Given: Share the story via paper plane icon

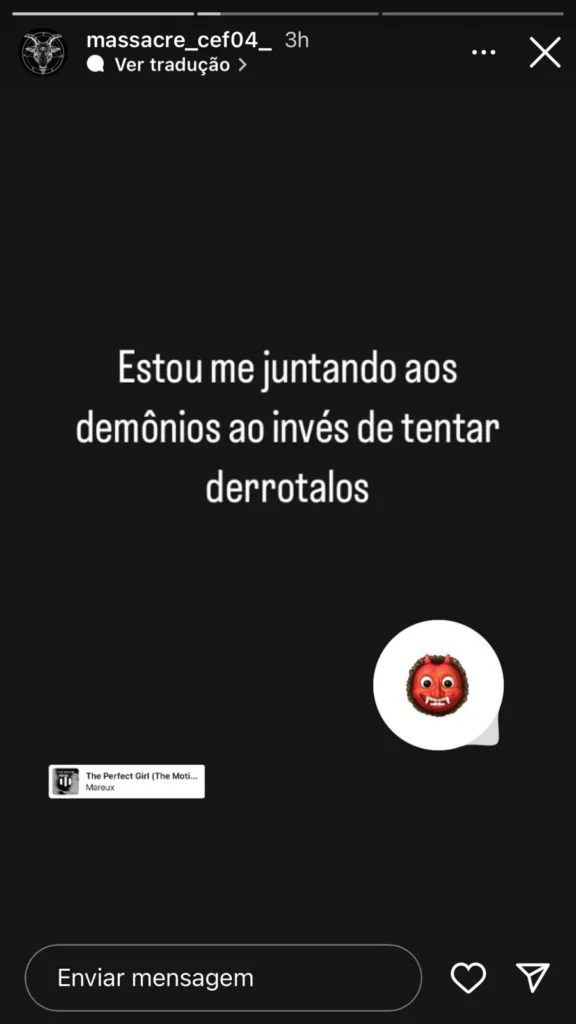Looking at the screenshot, I should tap(533, 977).
